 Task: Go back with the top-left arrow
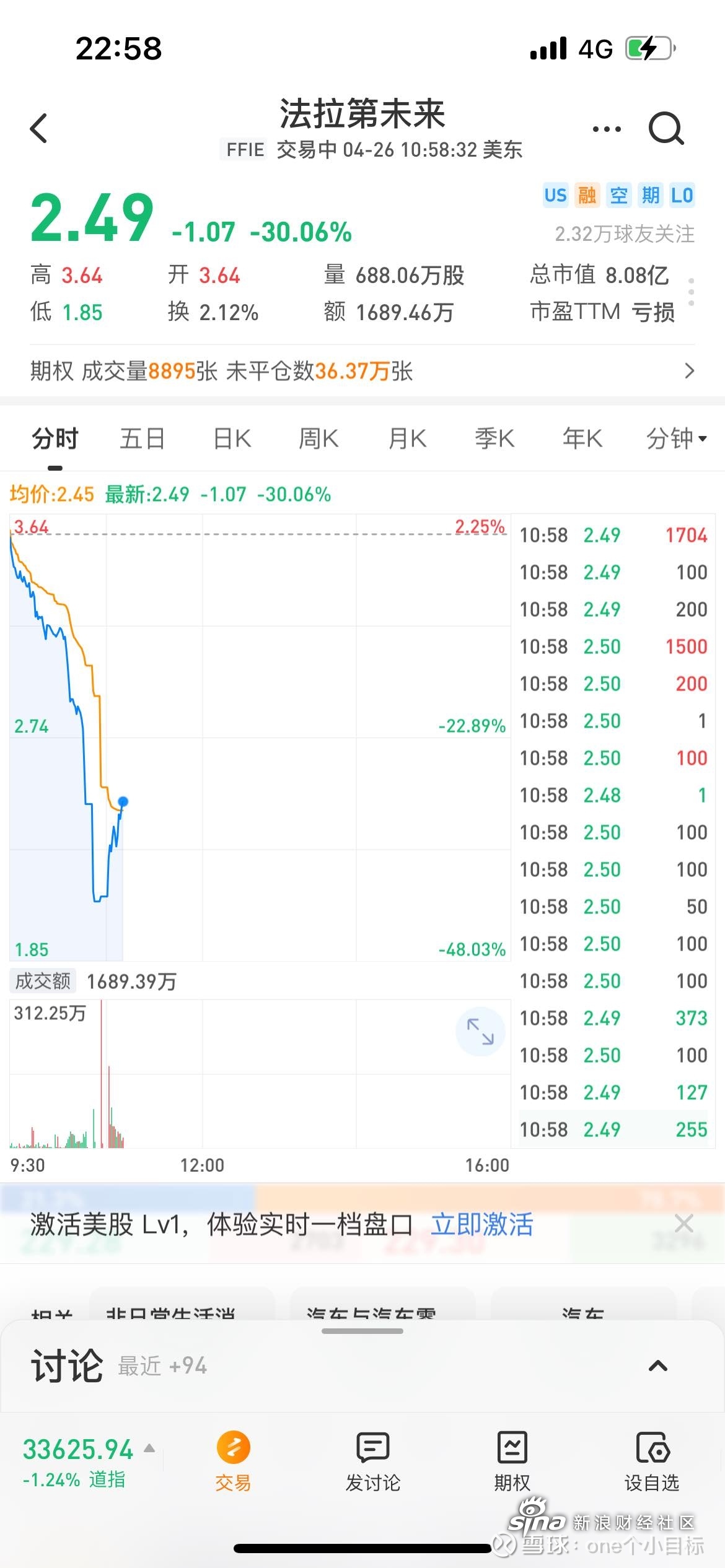[38, 128]
